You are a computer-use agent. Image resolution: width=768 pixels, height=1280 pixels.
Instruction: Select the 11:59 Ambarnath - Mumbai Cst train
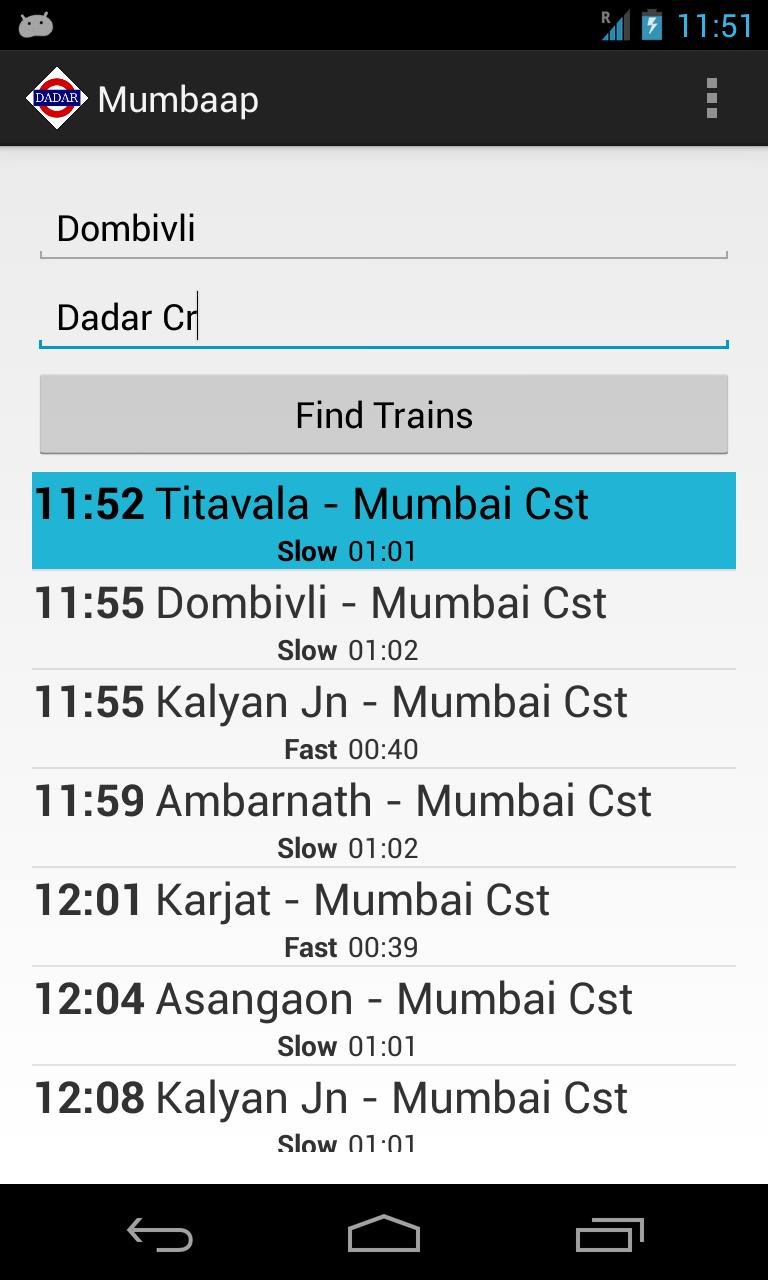coord(383,818)
